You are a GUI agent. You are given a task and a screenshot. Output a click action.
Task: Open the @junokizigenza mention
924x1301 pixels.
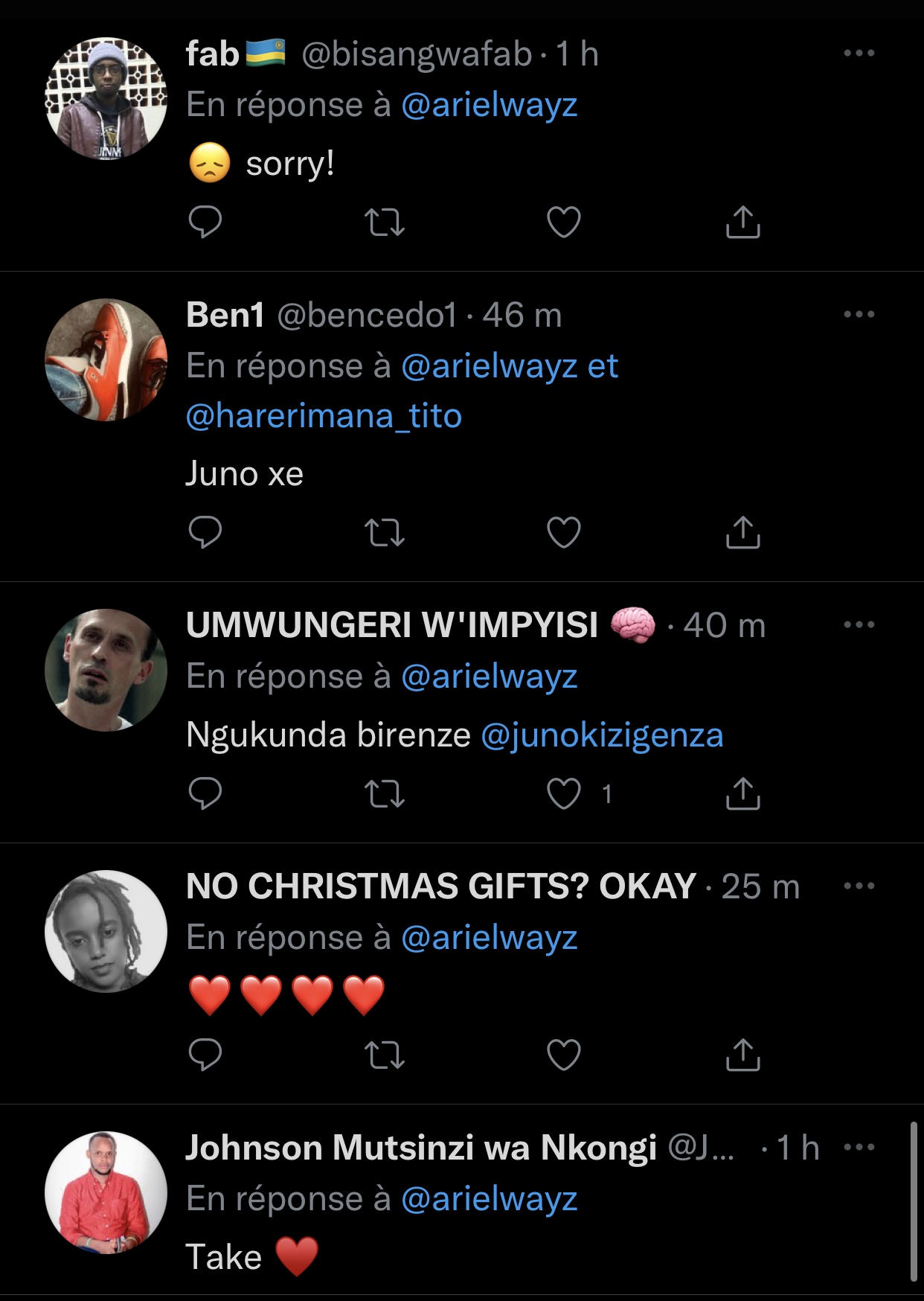click(x=602, y=735)
